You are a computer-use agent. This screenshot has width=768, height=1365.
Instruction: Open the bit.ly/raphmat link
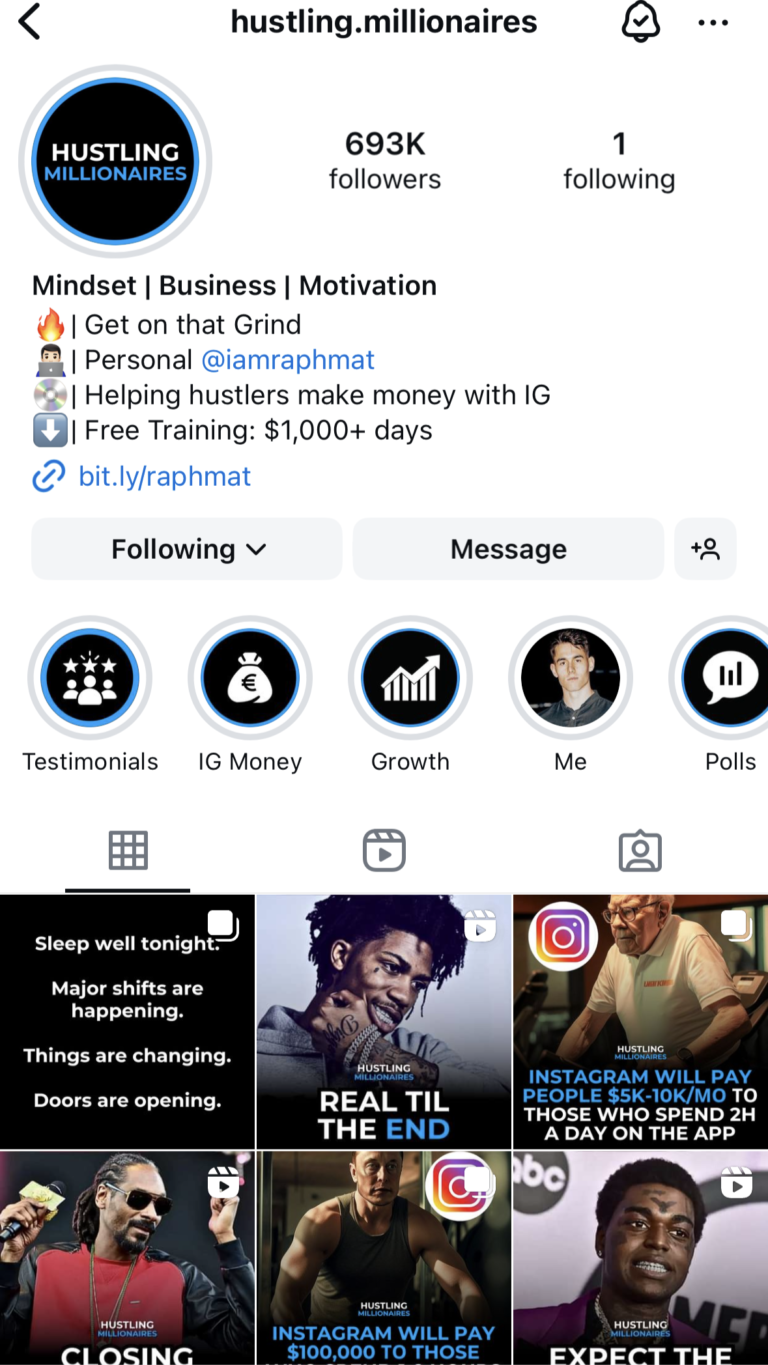[x=164, y=476]
